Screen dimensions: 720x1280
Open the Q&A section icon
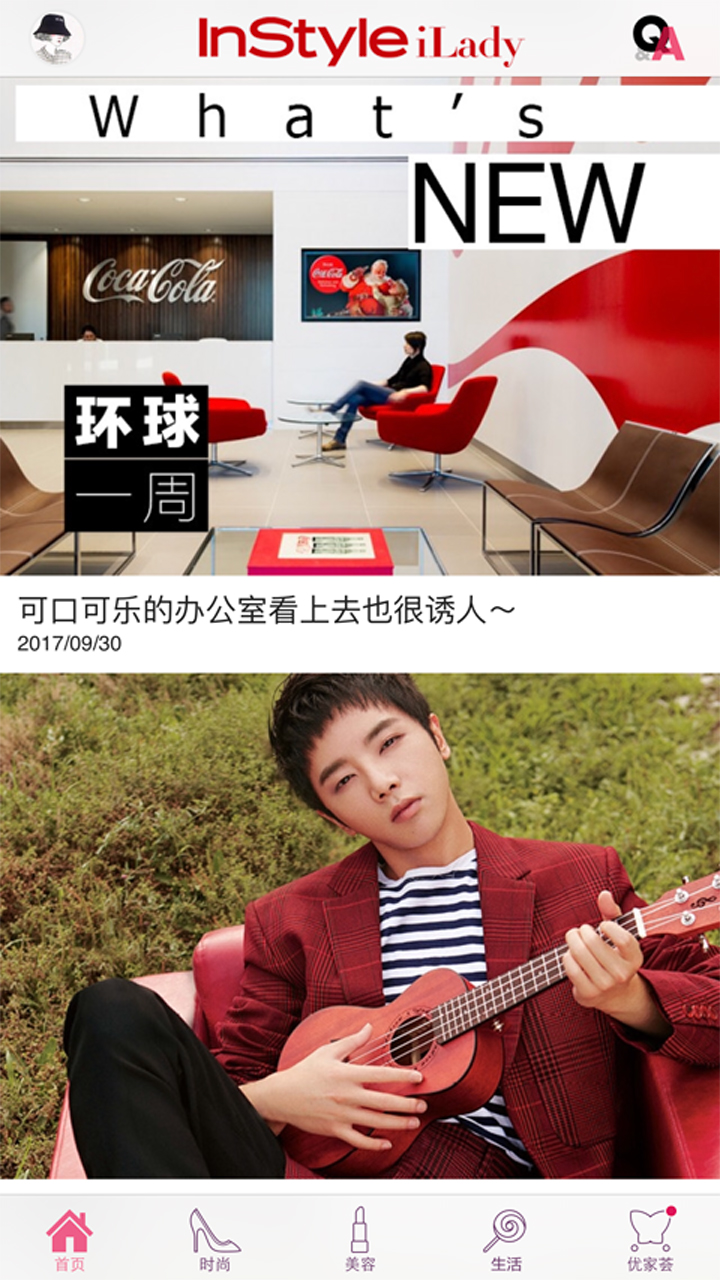point(659,39)
